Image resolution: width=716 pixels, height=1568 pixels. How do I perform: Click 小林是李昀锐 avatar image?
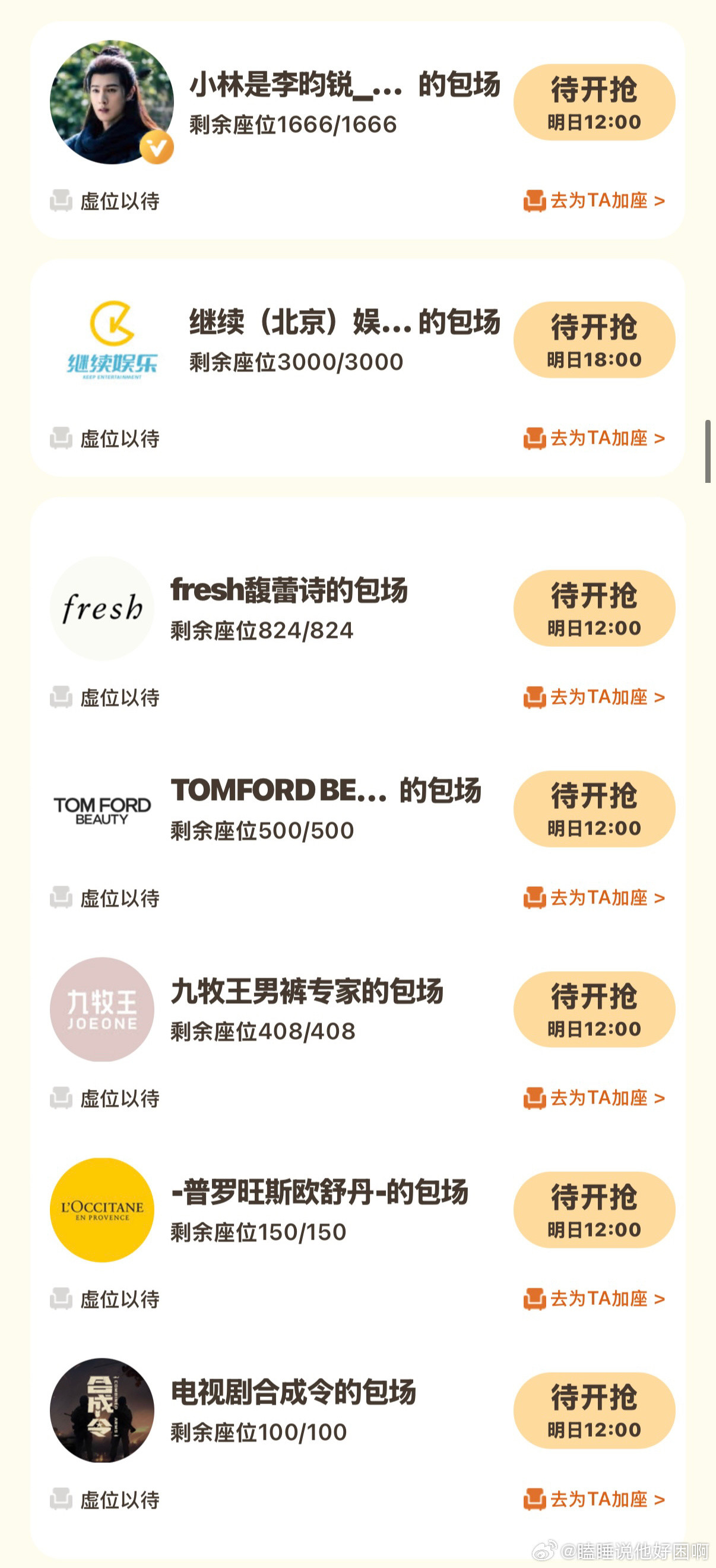(113, 102)
